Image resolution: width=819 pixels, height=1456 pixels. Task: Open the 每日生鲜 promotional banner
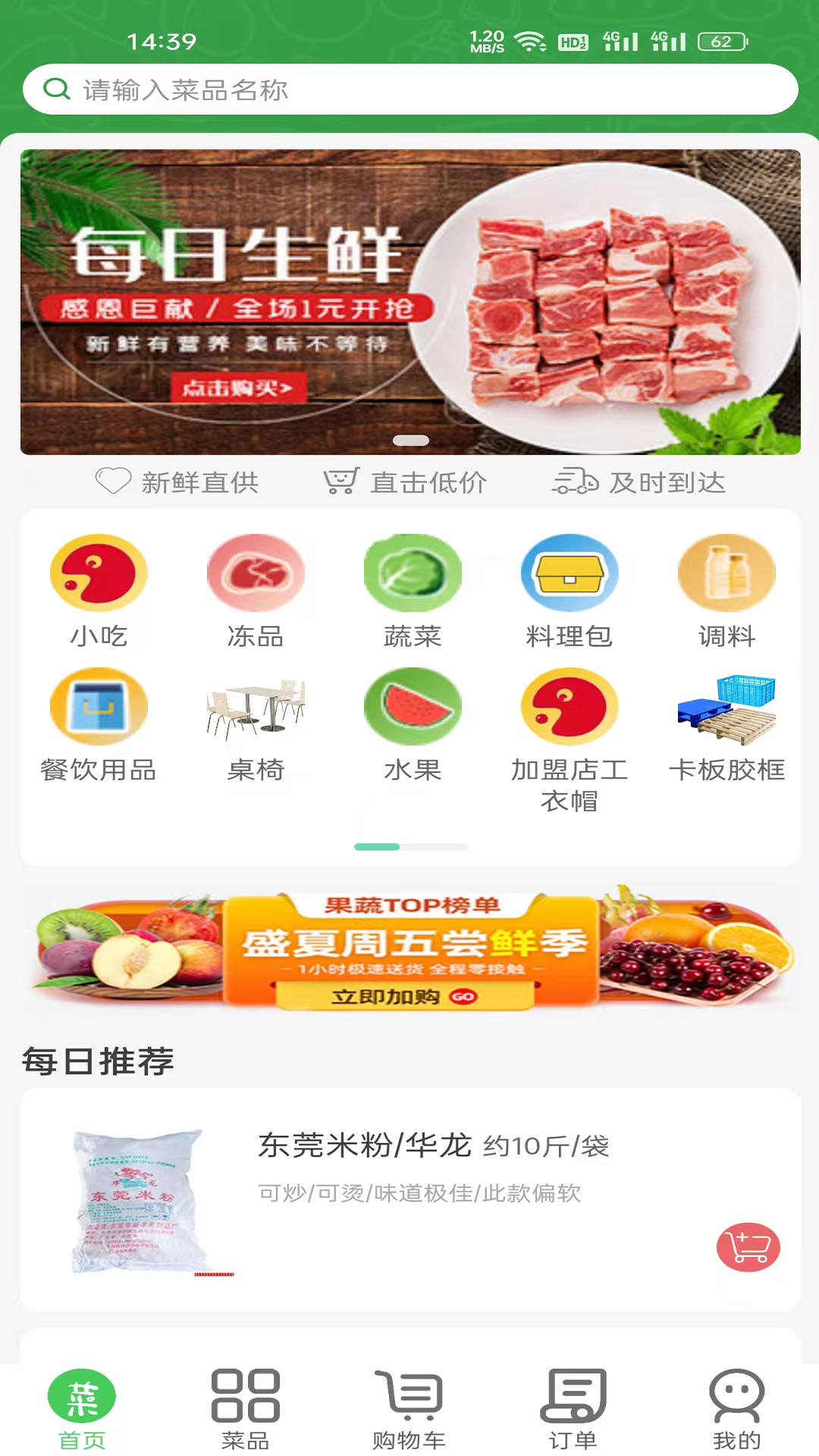pos(409,302)
